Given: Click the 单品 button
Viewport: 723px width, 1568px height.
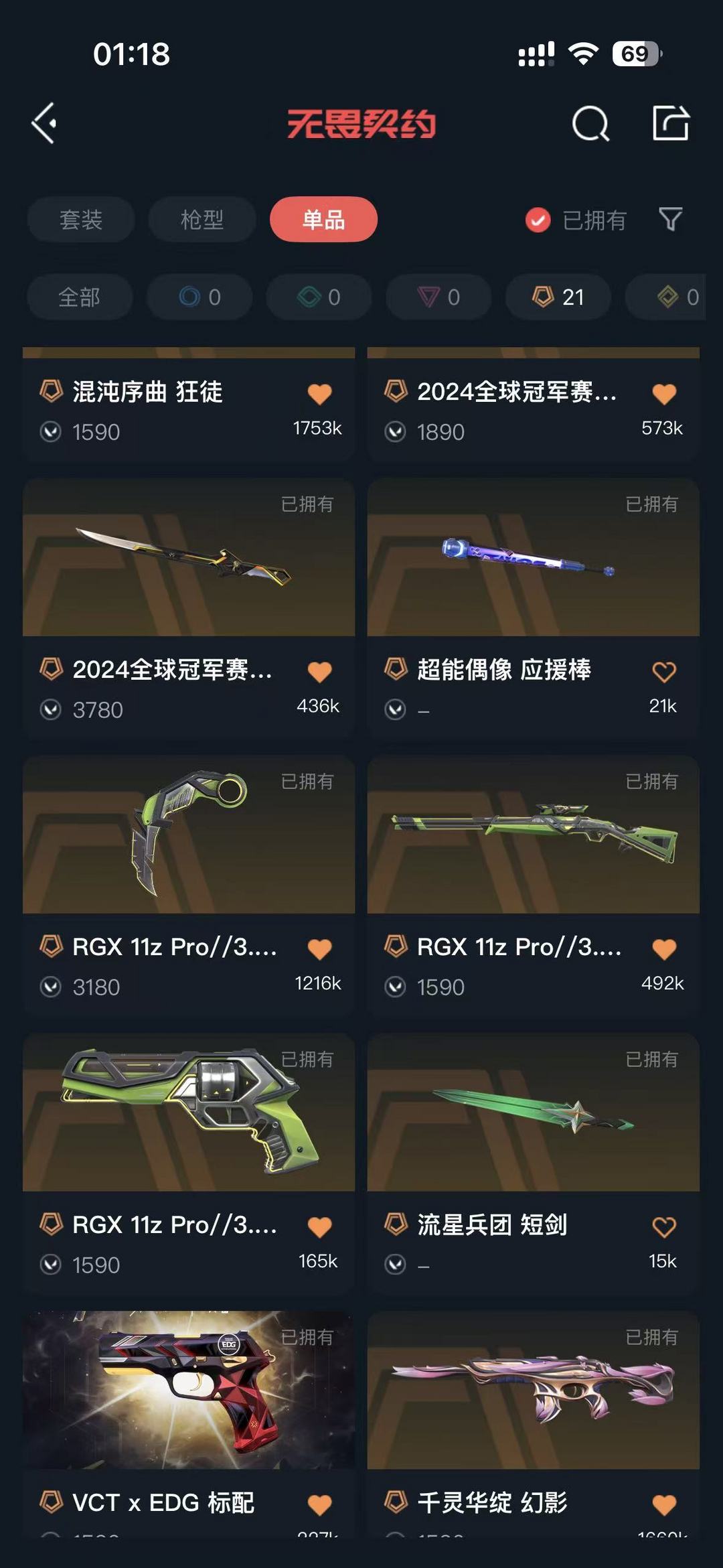Looking at the screenshot, I should (x=323, y=219).
